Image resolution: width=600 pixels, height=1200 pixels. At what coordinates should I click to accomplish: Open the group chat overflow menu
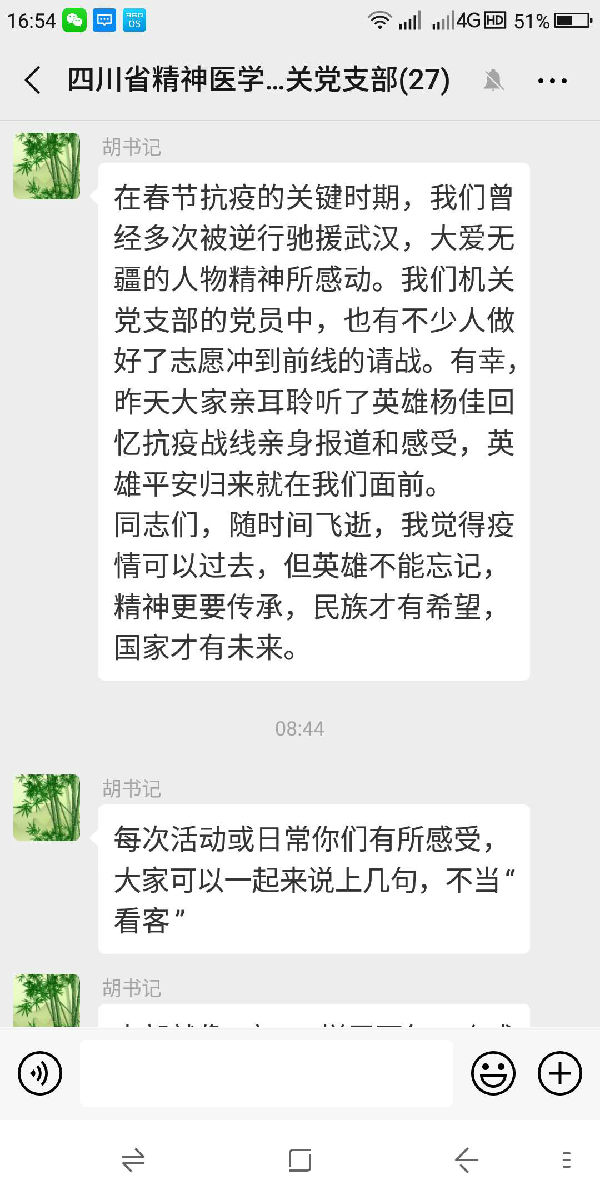click(552, 81)
